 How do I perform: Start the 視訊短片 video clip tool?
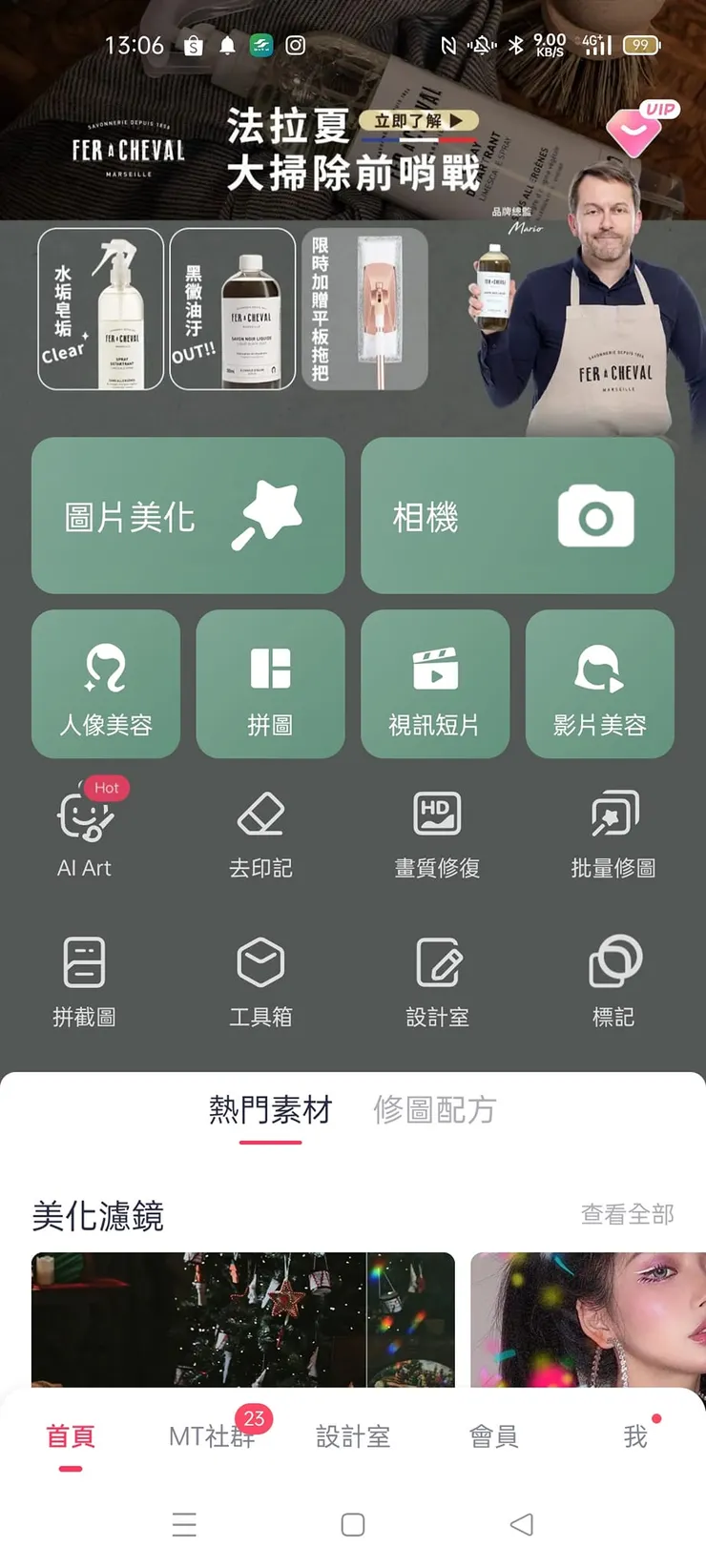[435, 684]
